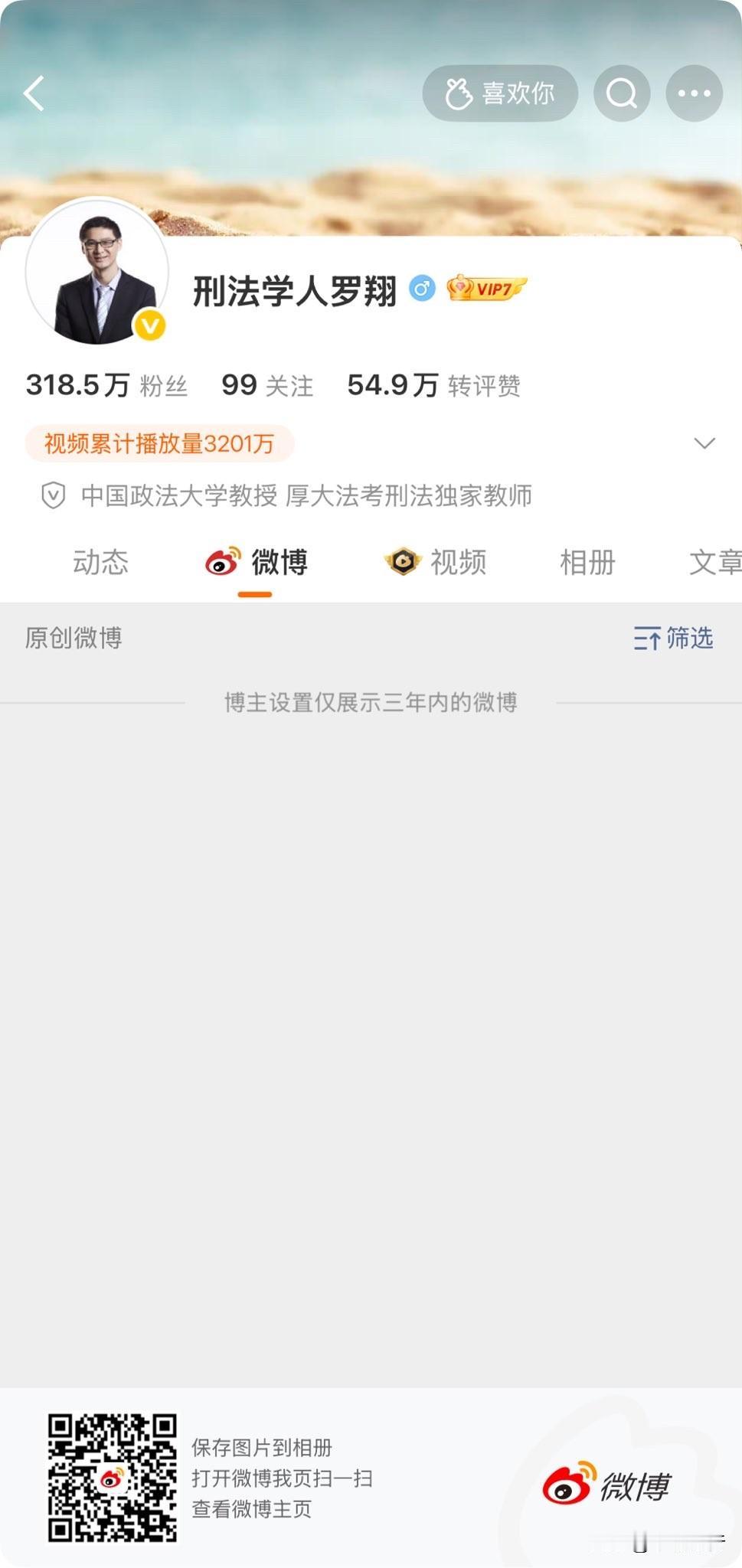Tap the back arrow at top left

34,93
